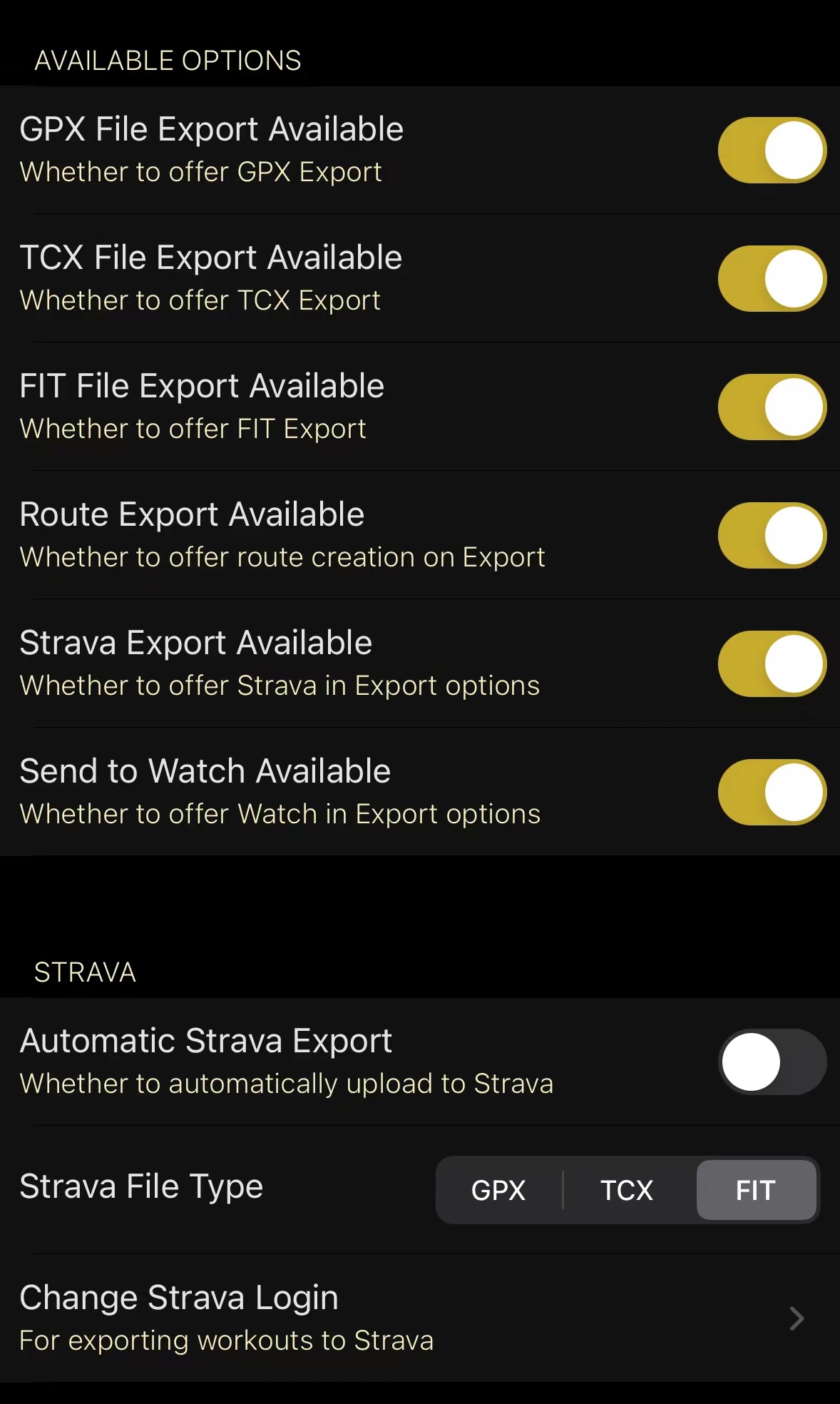The width and height of the screenshot is (840, 1404).
Task: Switch off Route Export Available
Action: [x=772, y=536]
